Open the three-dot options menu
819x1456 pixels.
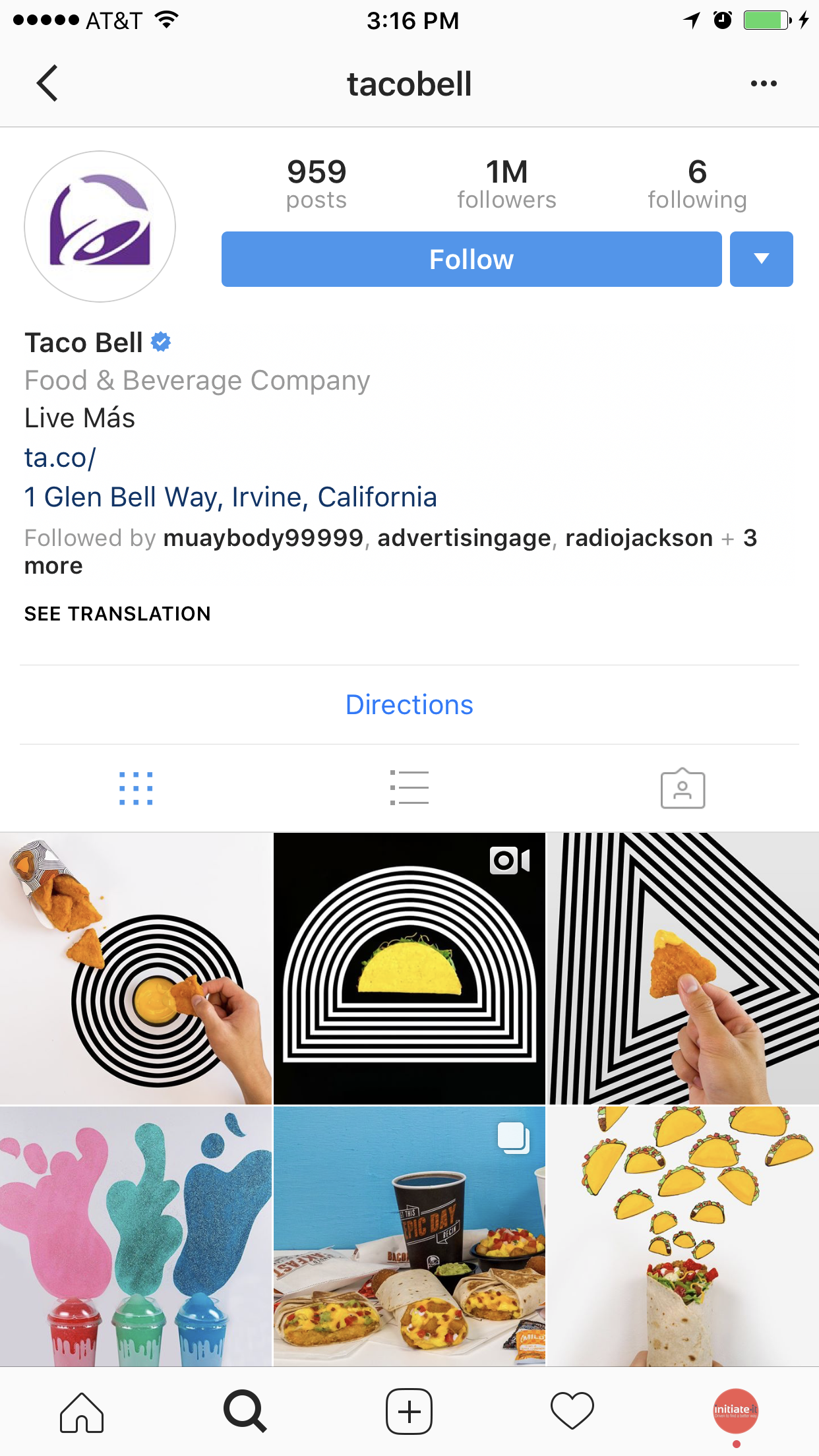tap(764, 84)
